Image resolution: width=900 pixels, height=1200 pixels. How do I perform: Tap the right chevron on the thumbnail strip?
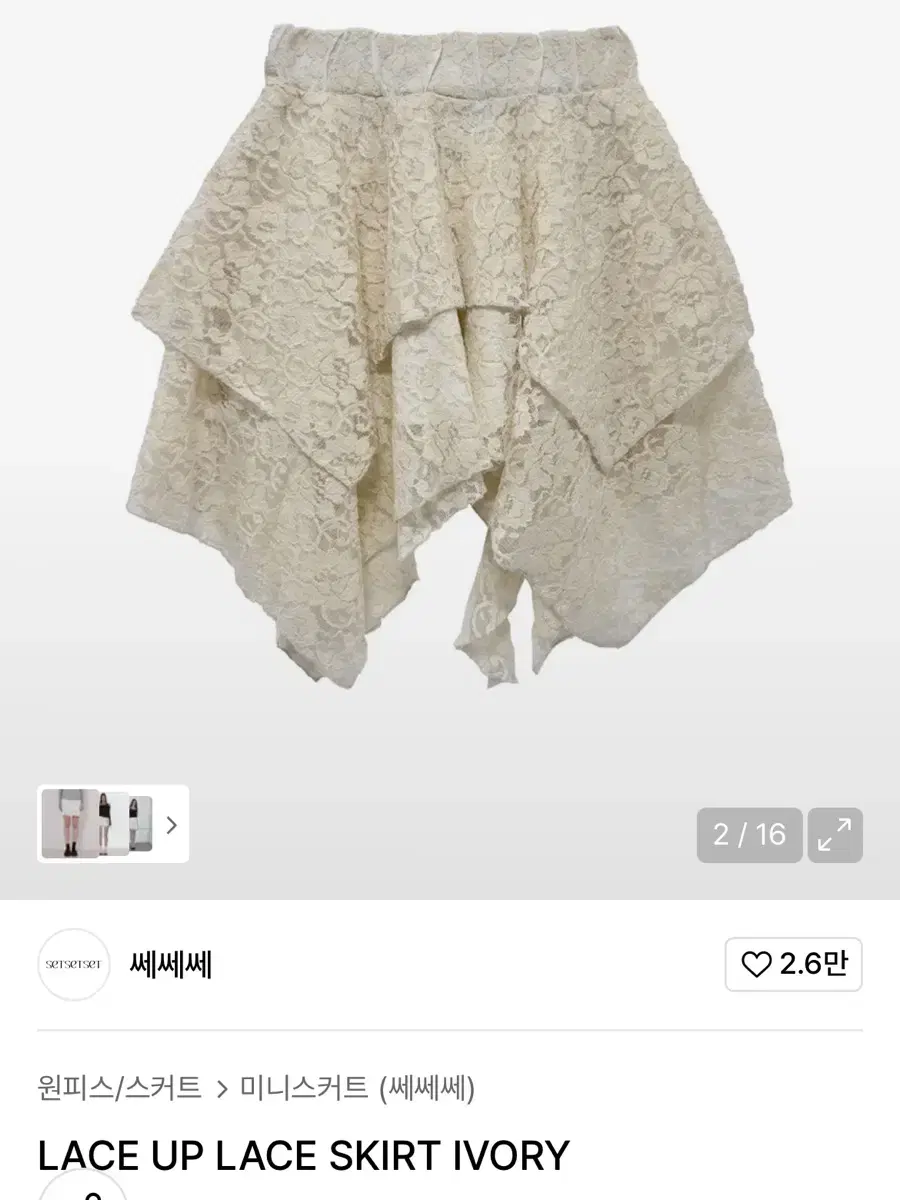170,826
